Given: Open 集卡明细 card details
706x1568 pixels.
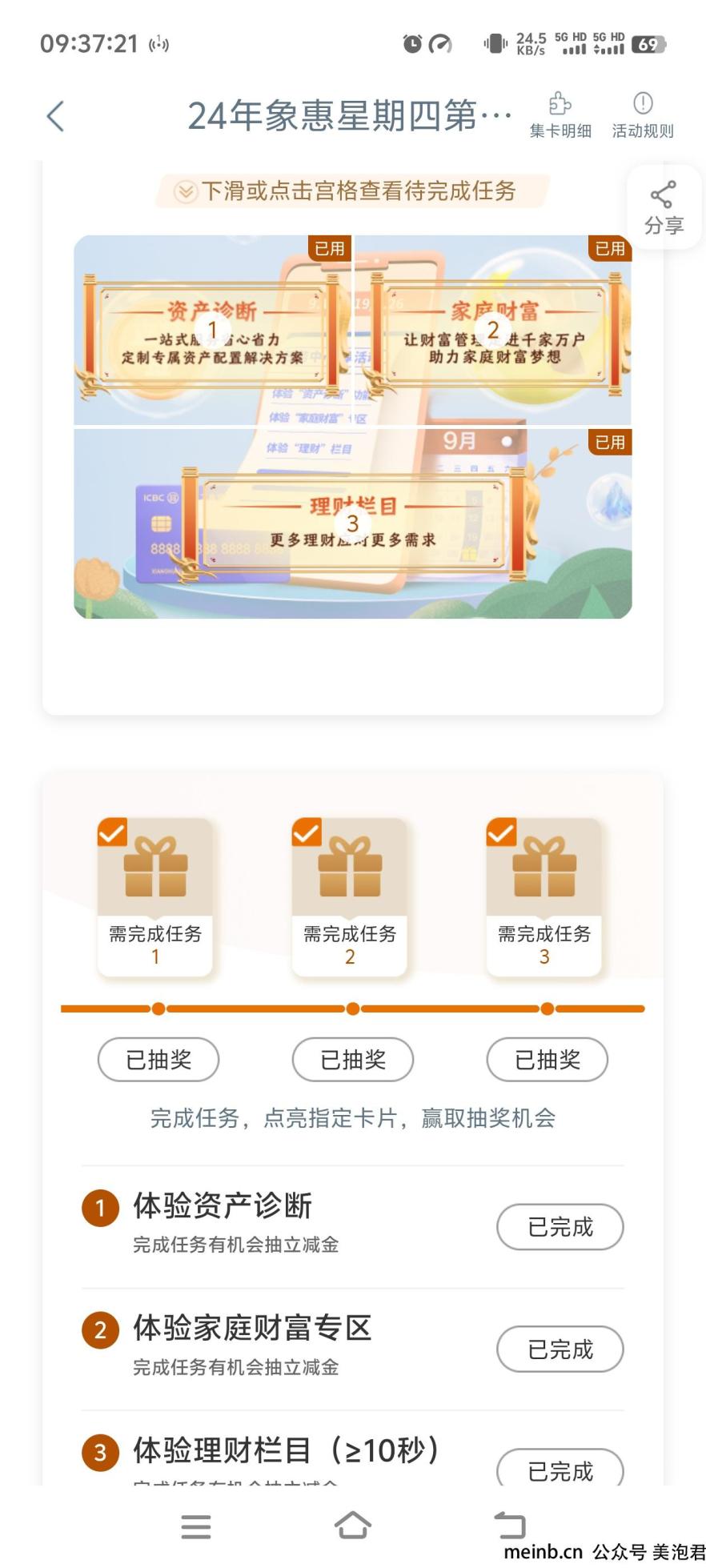Looking at the screenshot, I should pyautogui.click(x=560, y=115).
